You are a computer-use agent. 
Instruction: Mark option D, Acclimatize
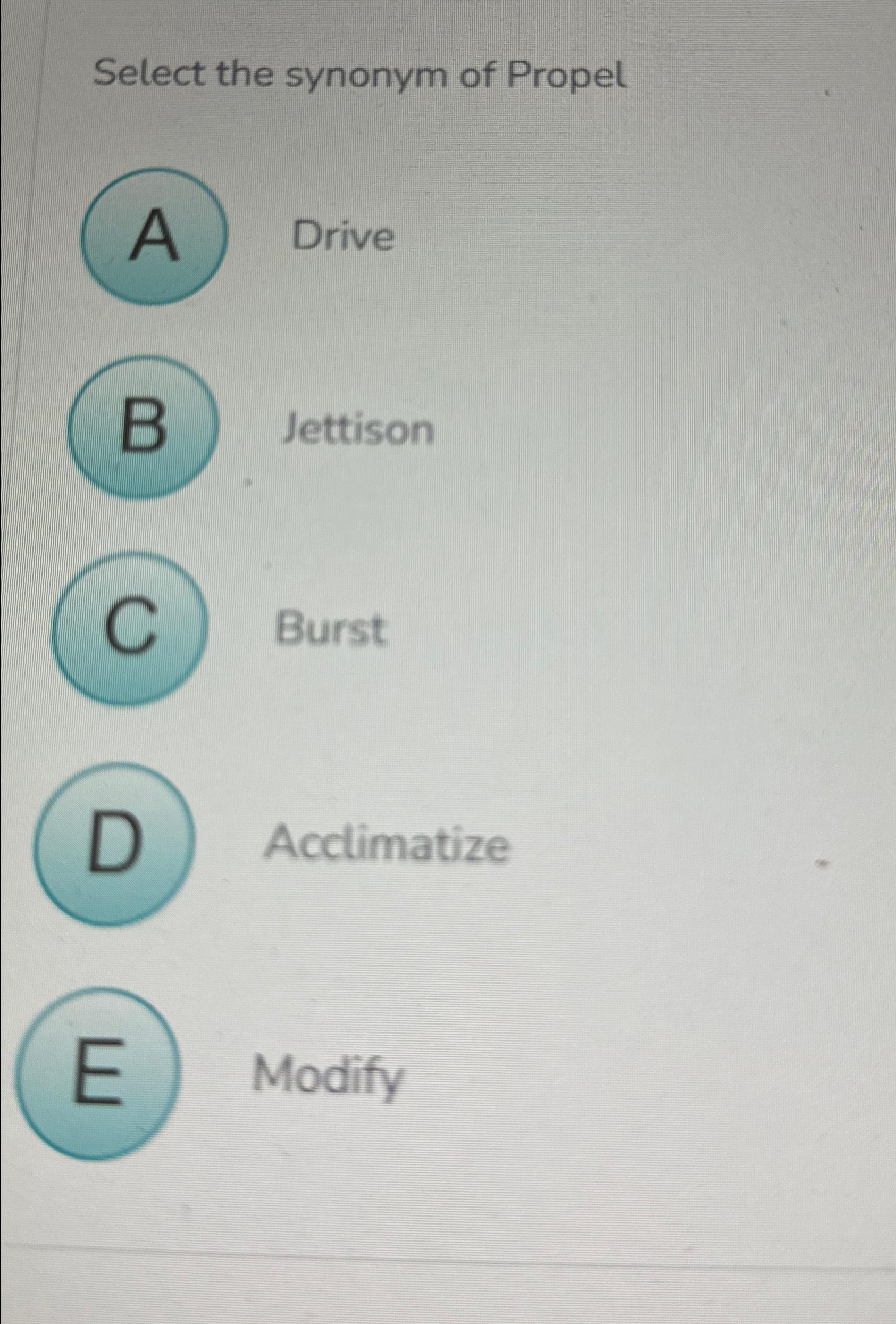pos(113,844)
